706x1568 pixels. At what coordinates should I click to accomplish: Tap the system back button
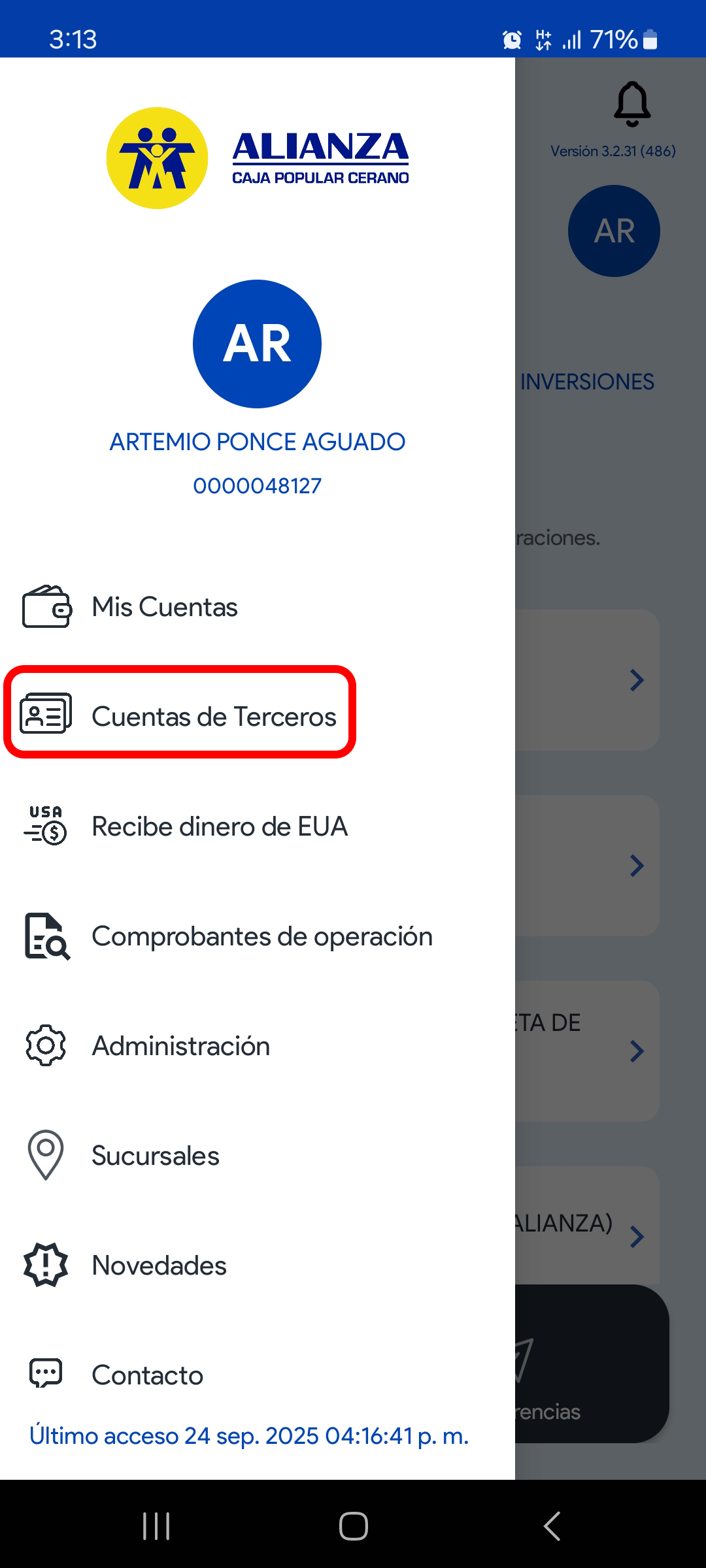click(552, 1526)
